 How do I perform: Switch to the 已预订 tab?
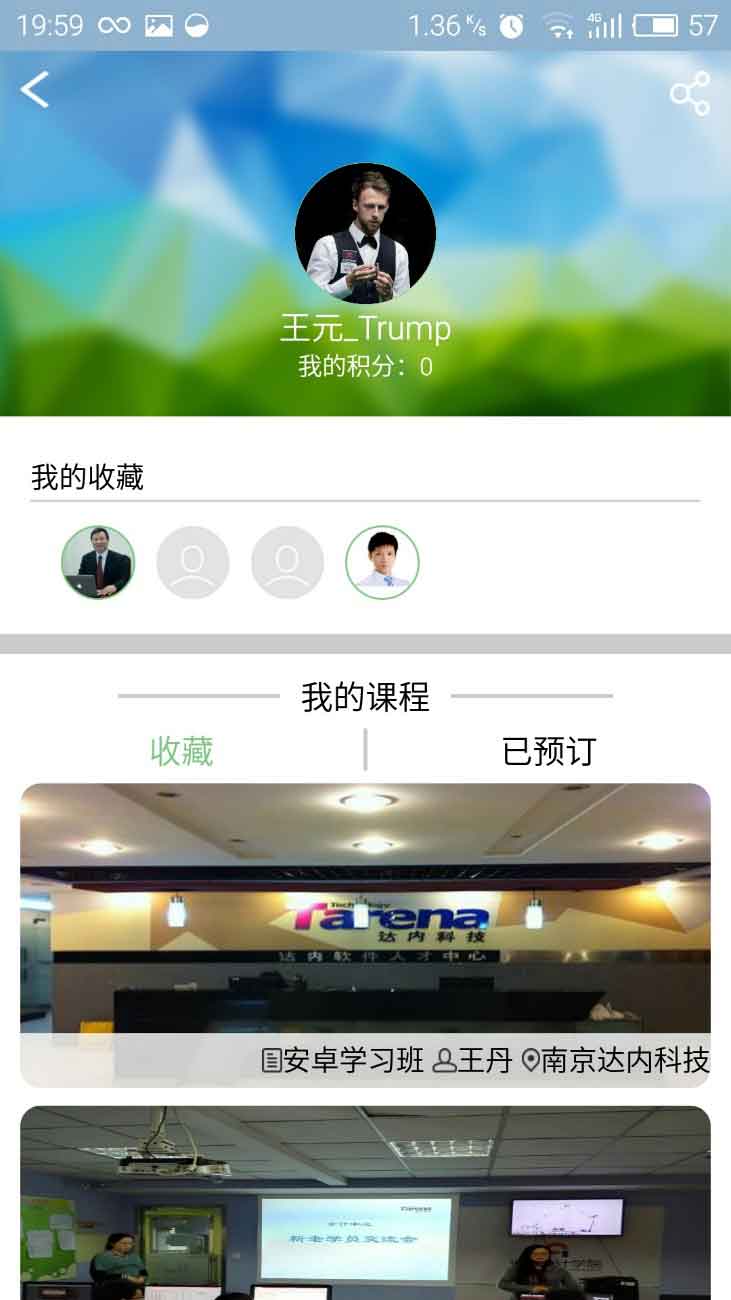click(x=548, y=751)
